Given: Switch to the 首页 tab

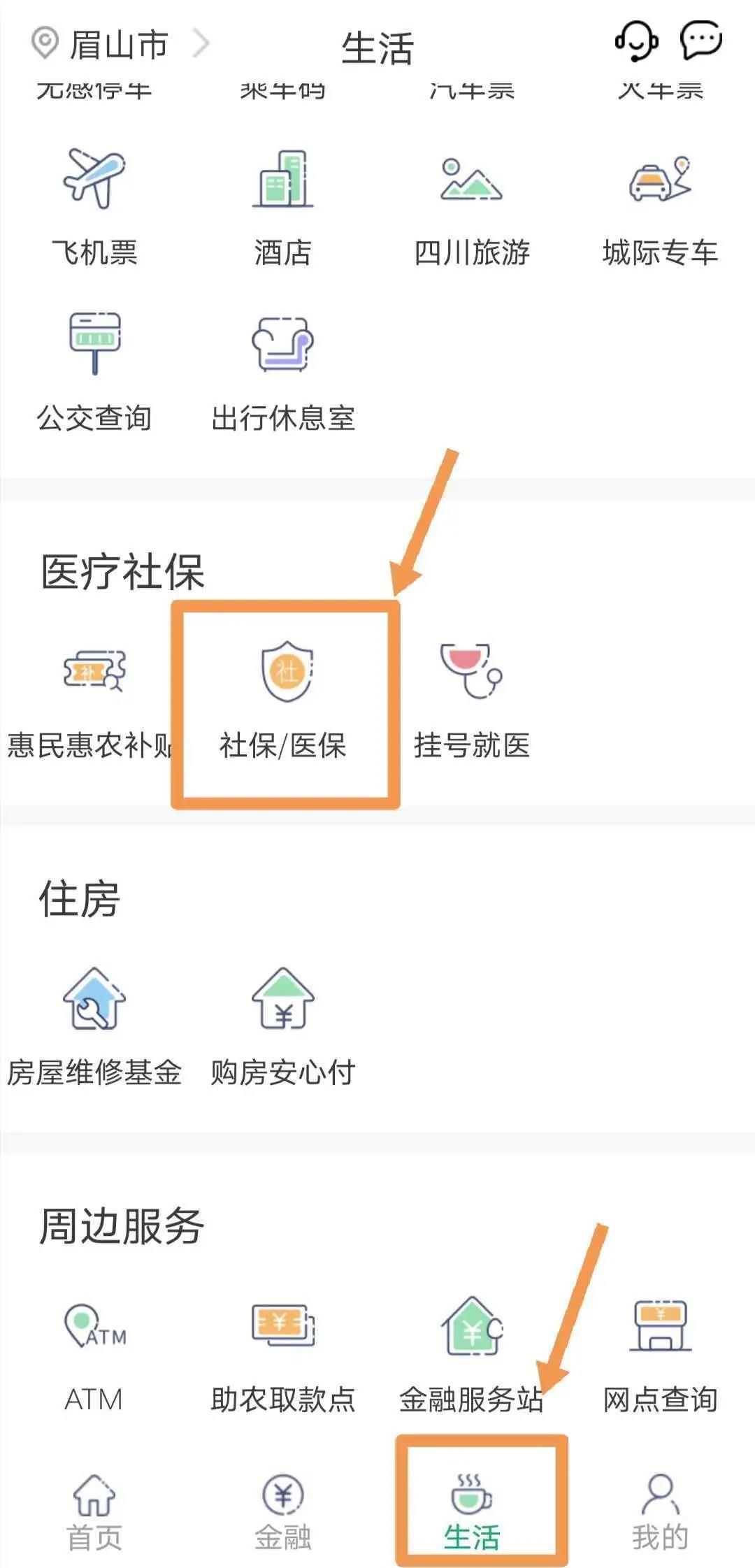Looking at the screenshot, I should [94, 1511].
